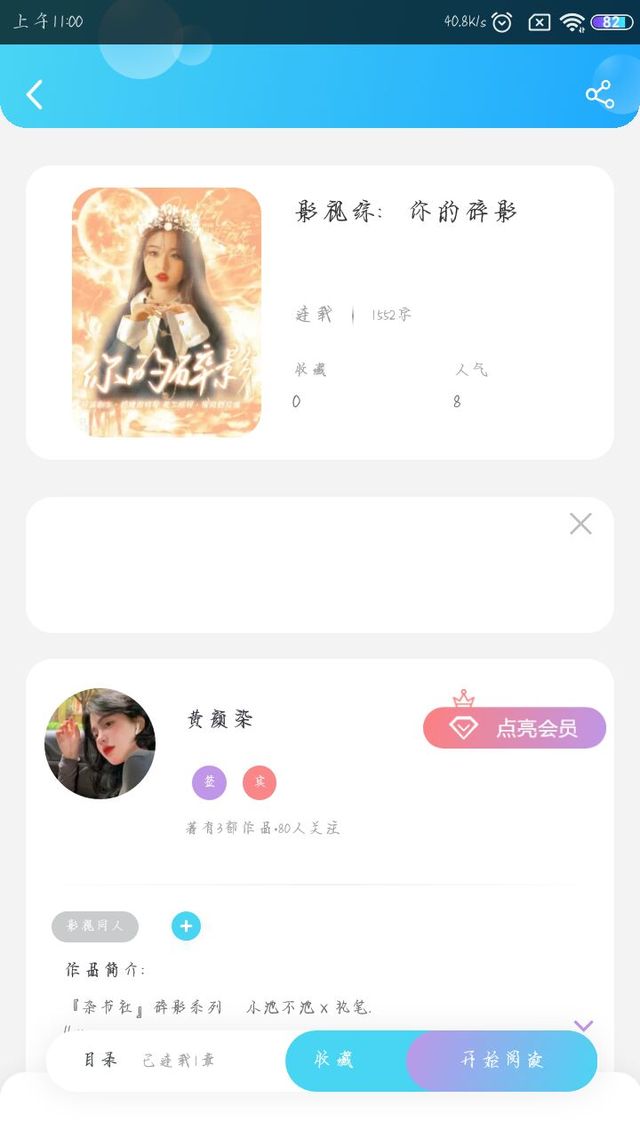
Task: Expand the 作品简介 description
Action: tap(583, 1025)
